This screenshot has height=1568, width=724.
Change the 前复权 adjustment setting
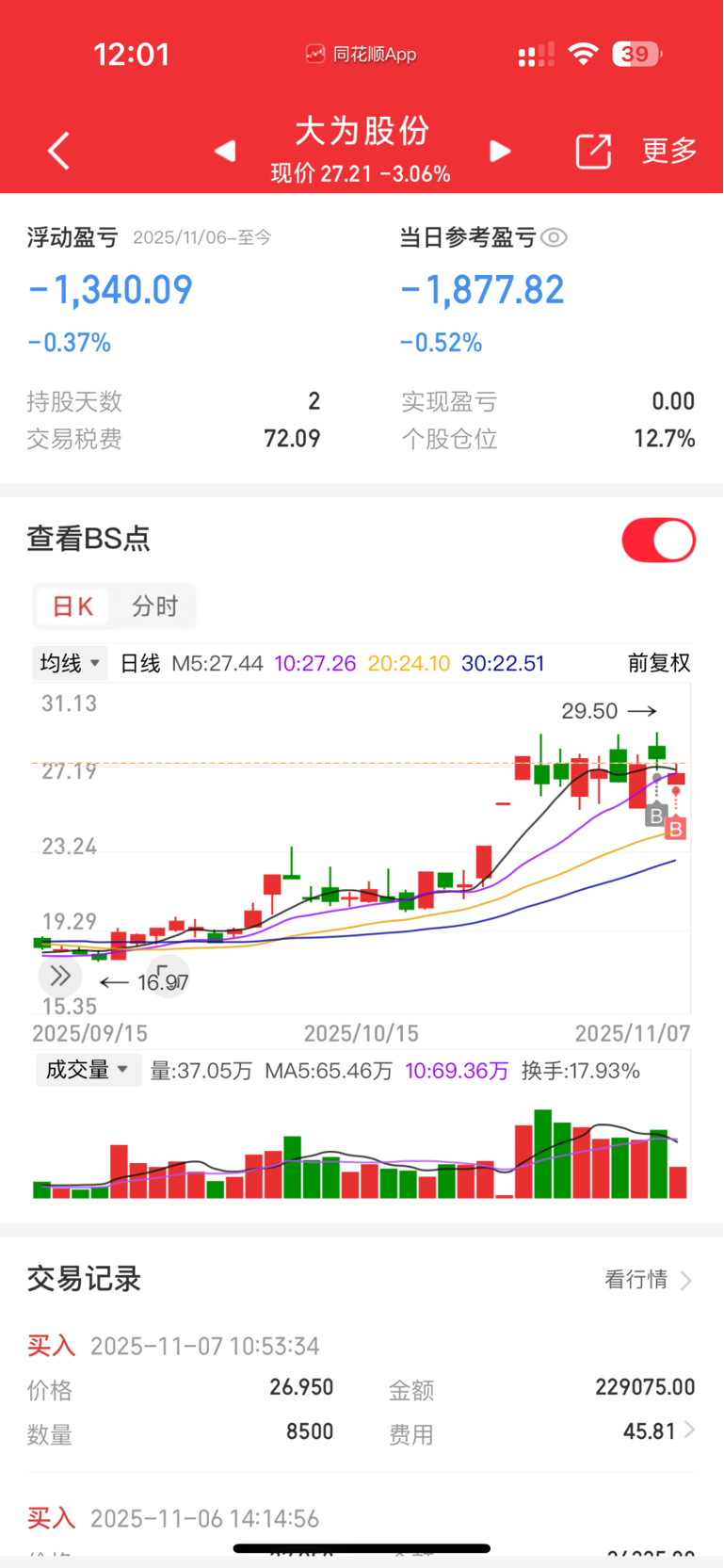point(659,663)
